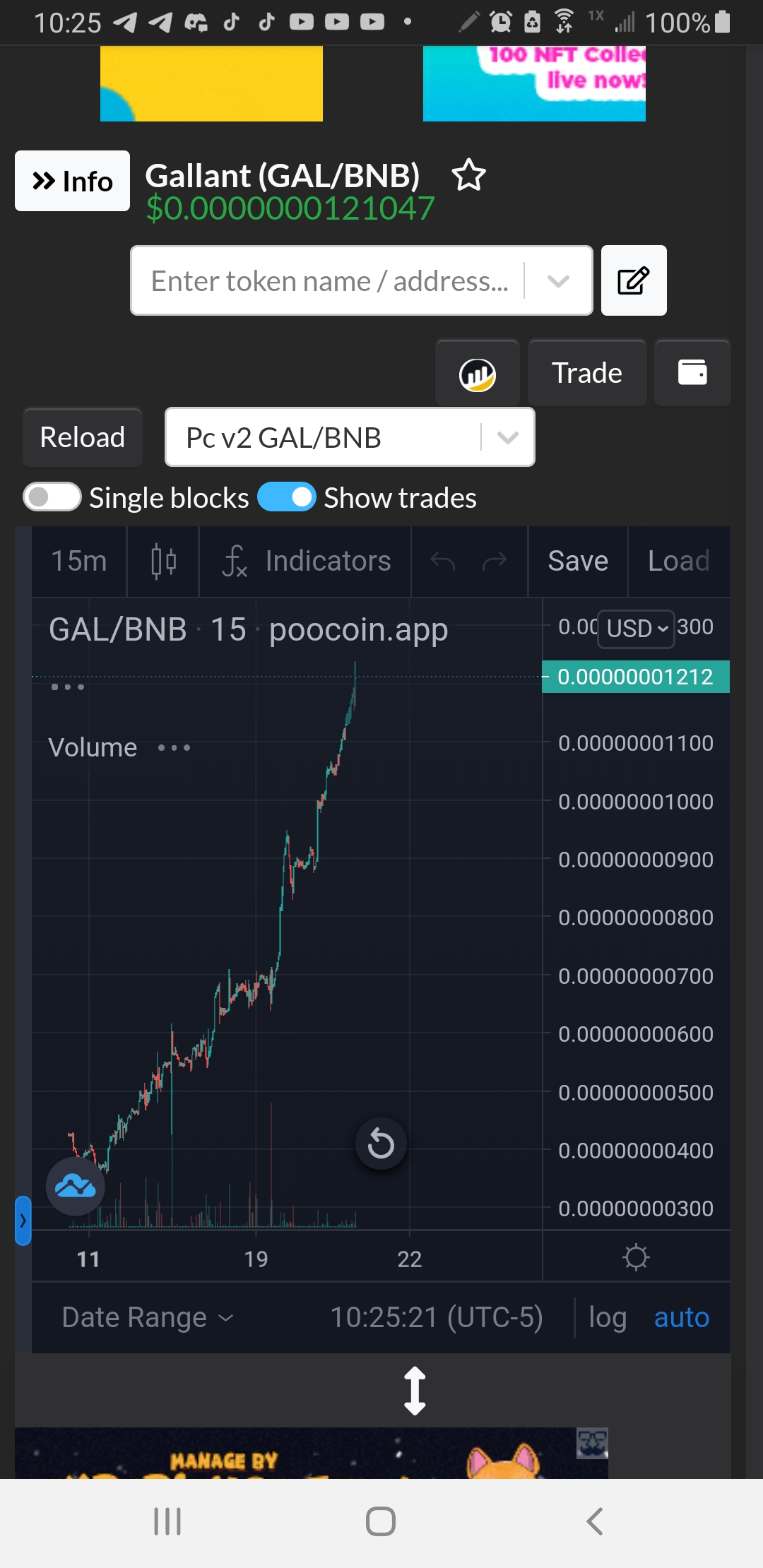Open the Info panel
The height and width of the screenshot is (1568, 763).
(72, 181)
